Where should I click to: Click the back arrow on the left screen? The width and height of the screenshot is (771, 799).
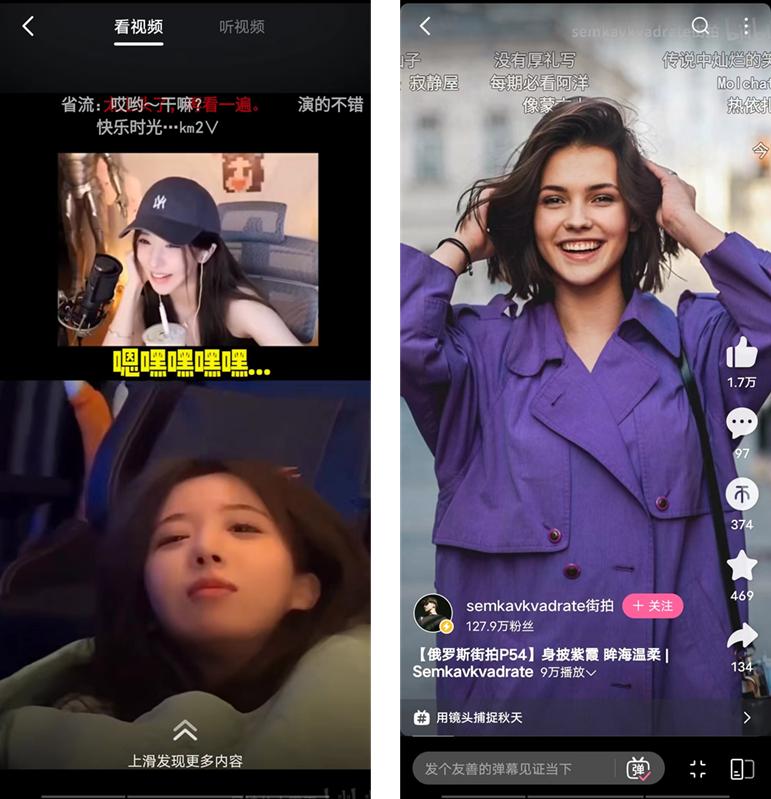pos(27,27)
